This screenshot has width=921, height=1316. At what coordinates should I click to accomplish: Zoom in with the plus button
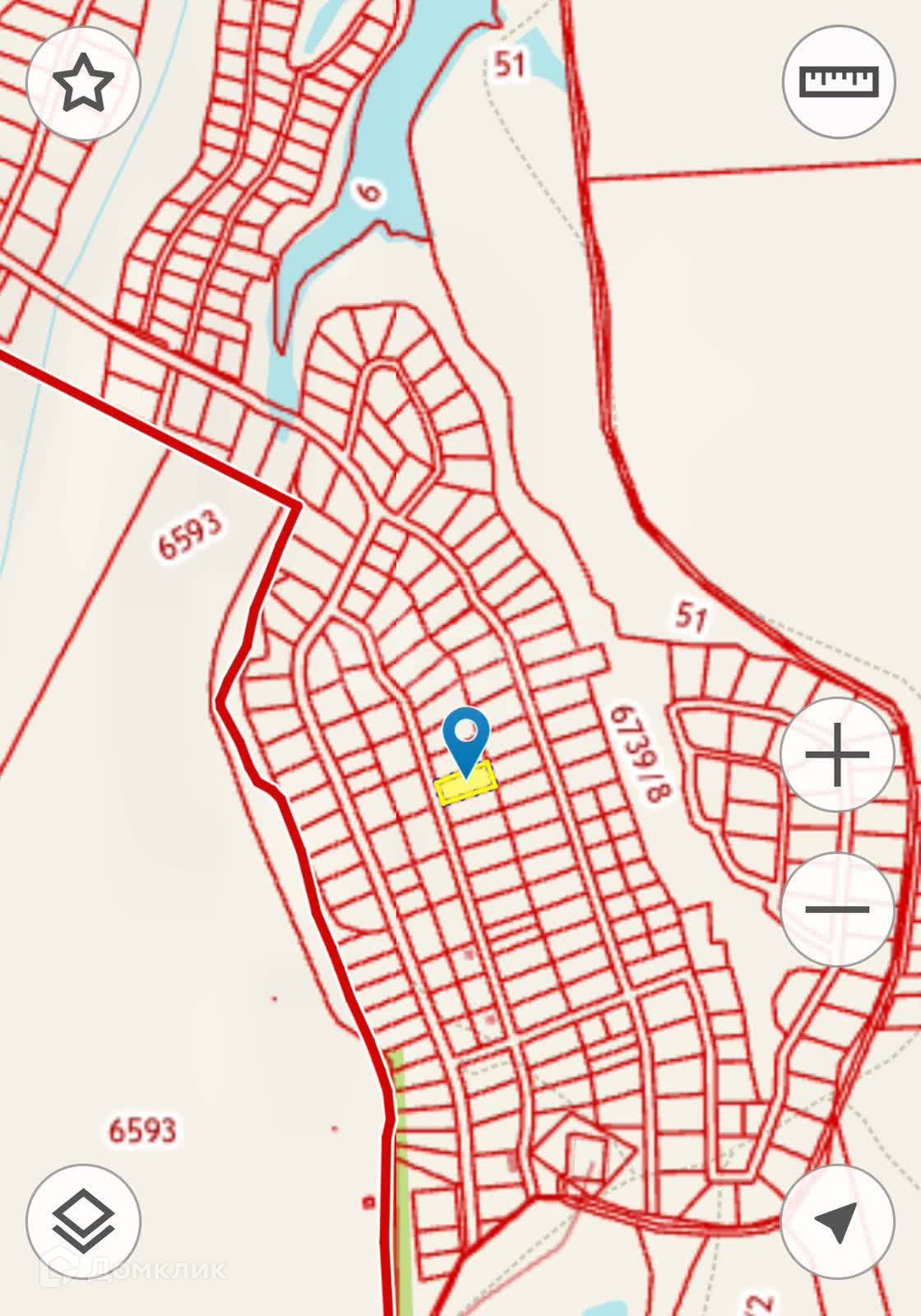tap(837, 755)
